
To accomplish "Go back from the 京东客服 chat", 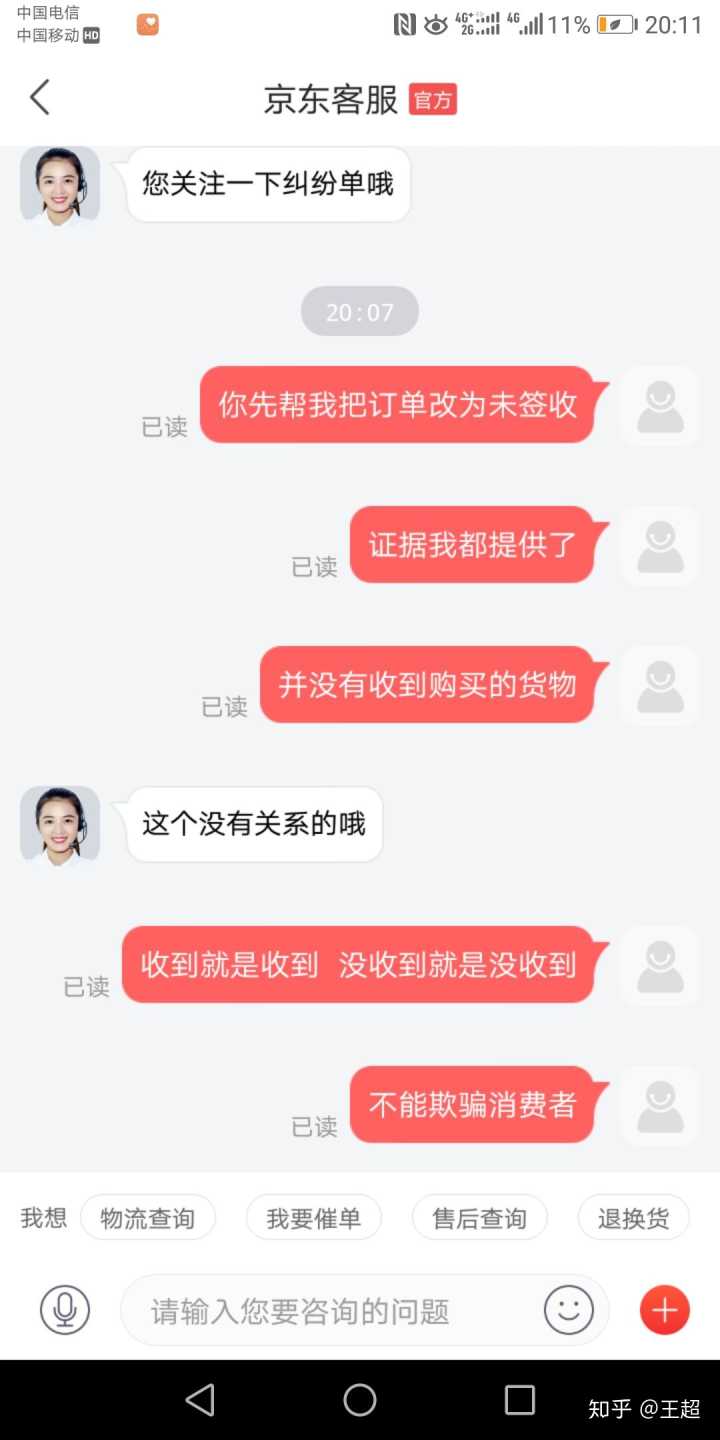I will [x=40, y=98].
